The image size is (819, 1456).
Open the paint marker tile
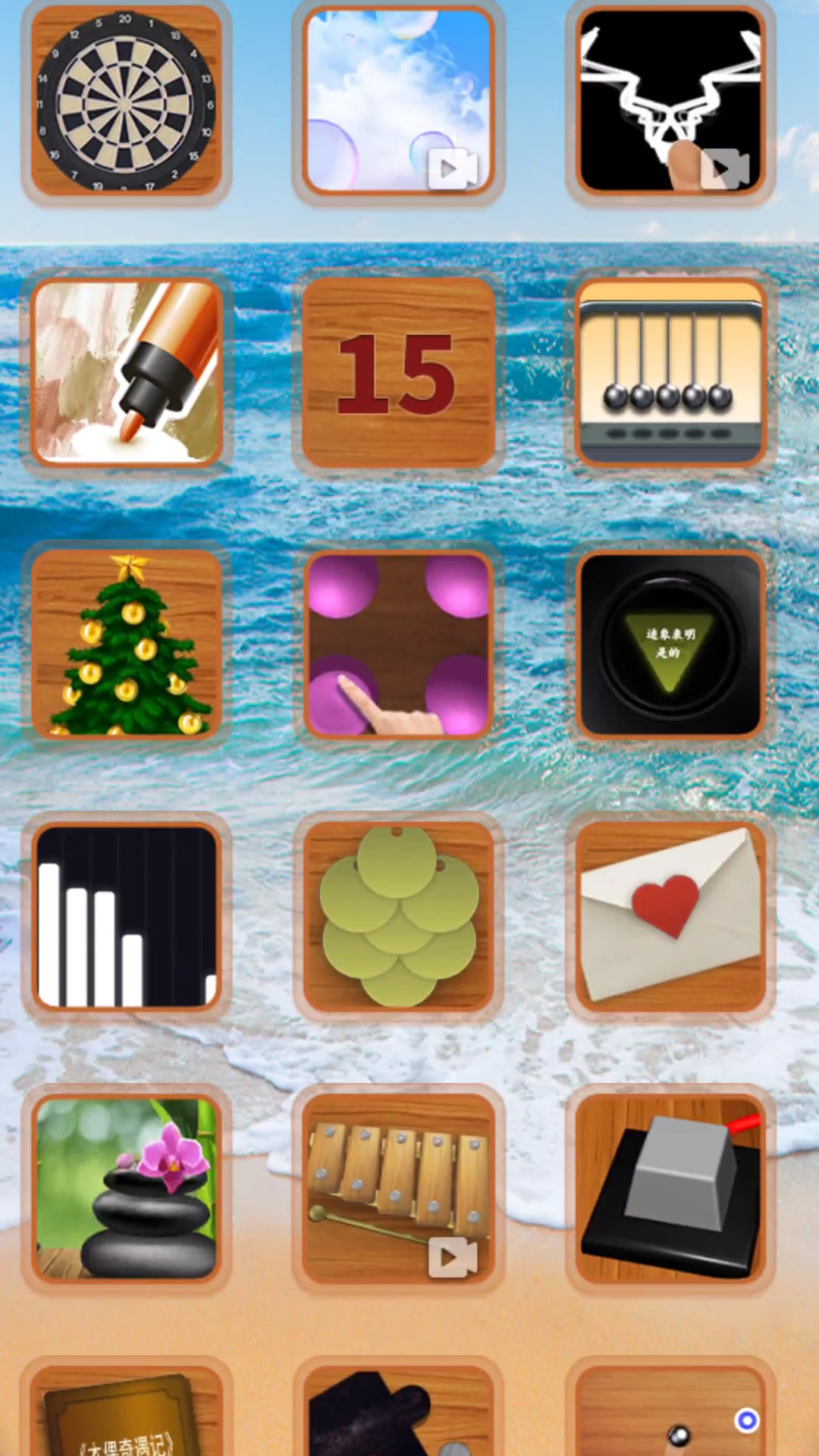coord(126,372)
